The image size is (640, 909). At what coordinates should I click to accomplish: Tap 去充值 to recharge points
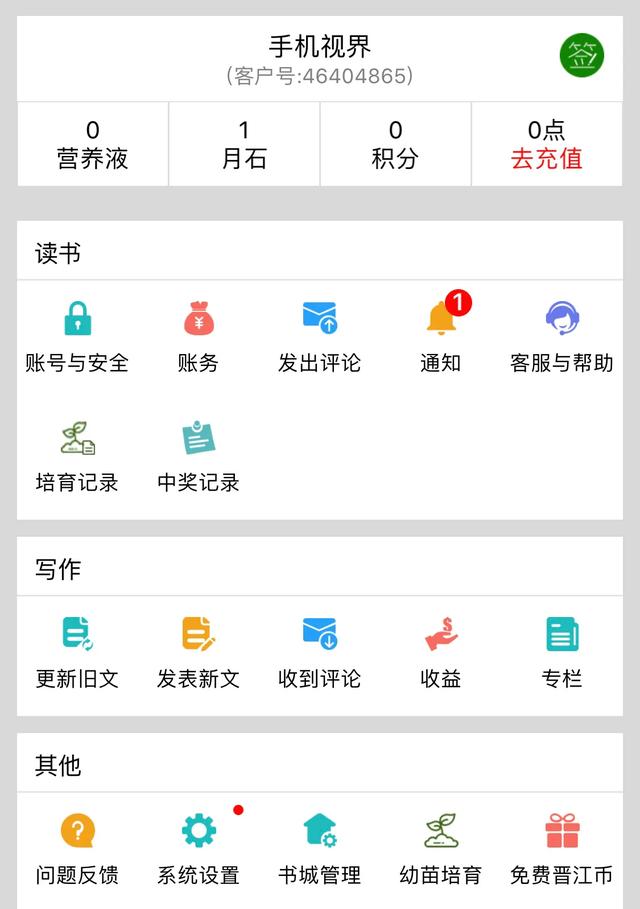point(547,158)
